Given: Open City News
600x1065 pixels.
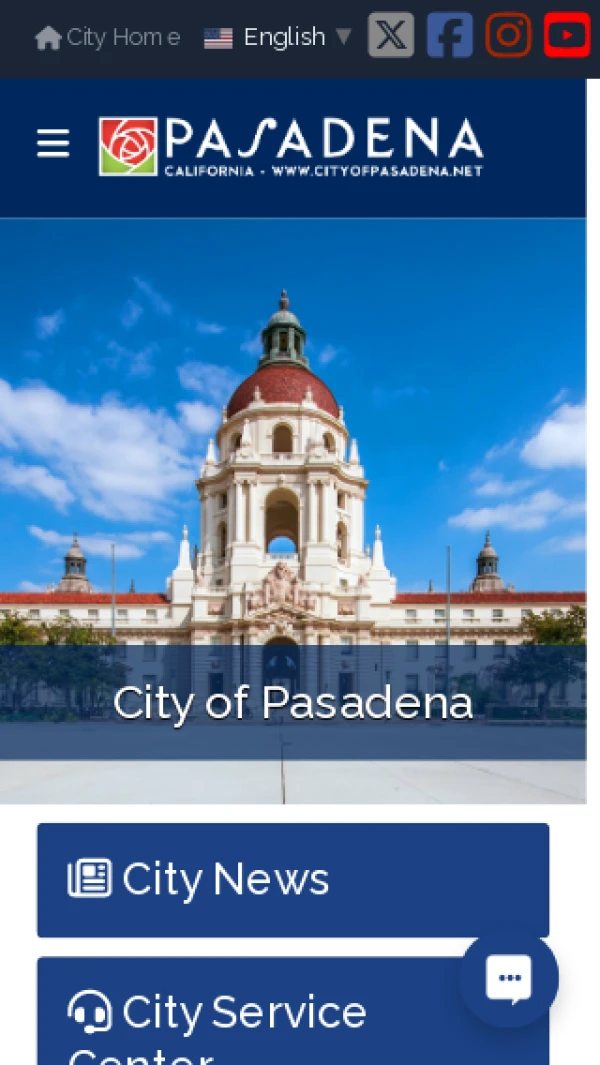Looking at the screenshot, I should pos(293,880).
